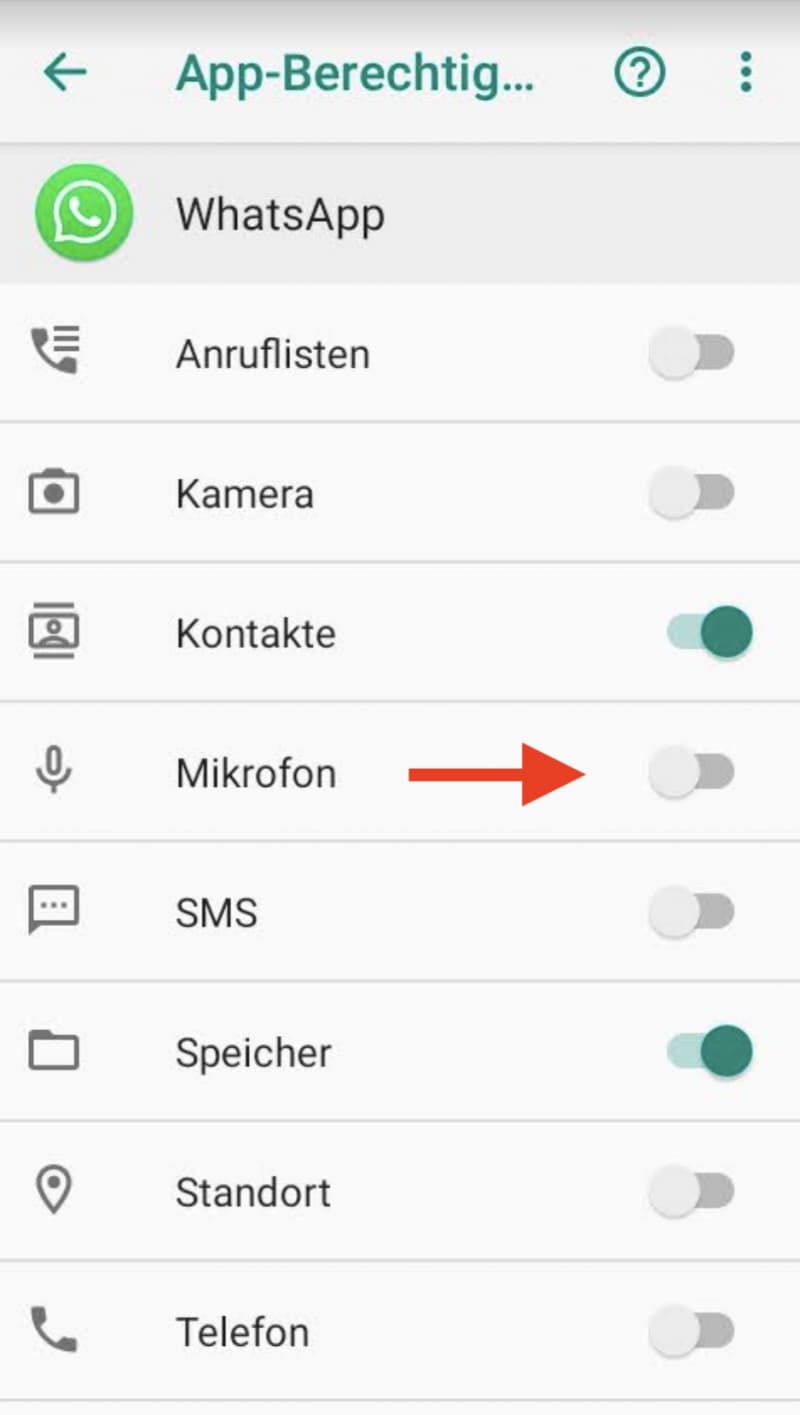Toggle the SMS permission on
This screenshot has height=1415, width=800.
[x=692, y=912]
